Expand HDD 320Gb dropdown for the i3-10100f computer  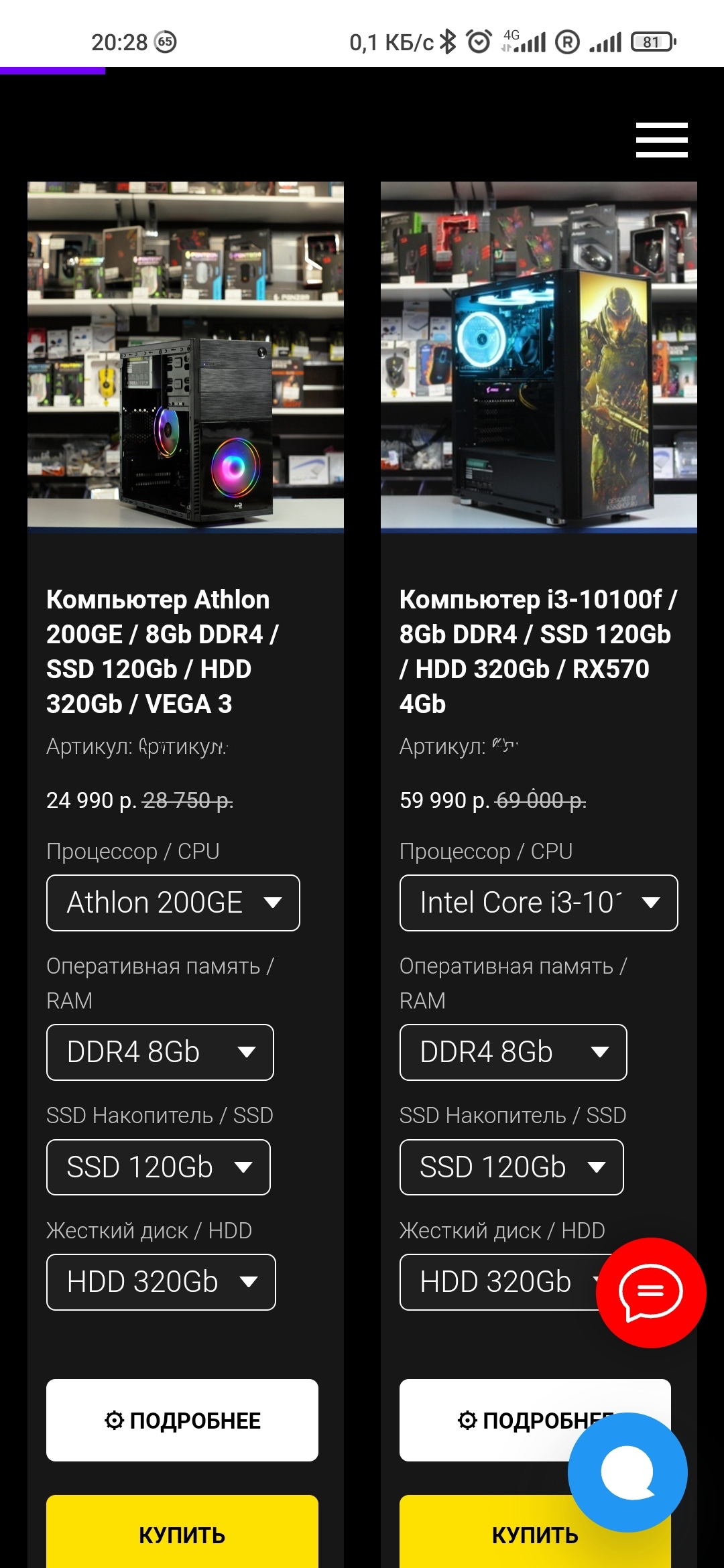pyautogui.click(x=496, y=1282)
